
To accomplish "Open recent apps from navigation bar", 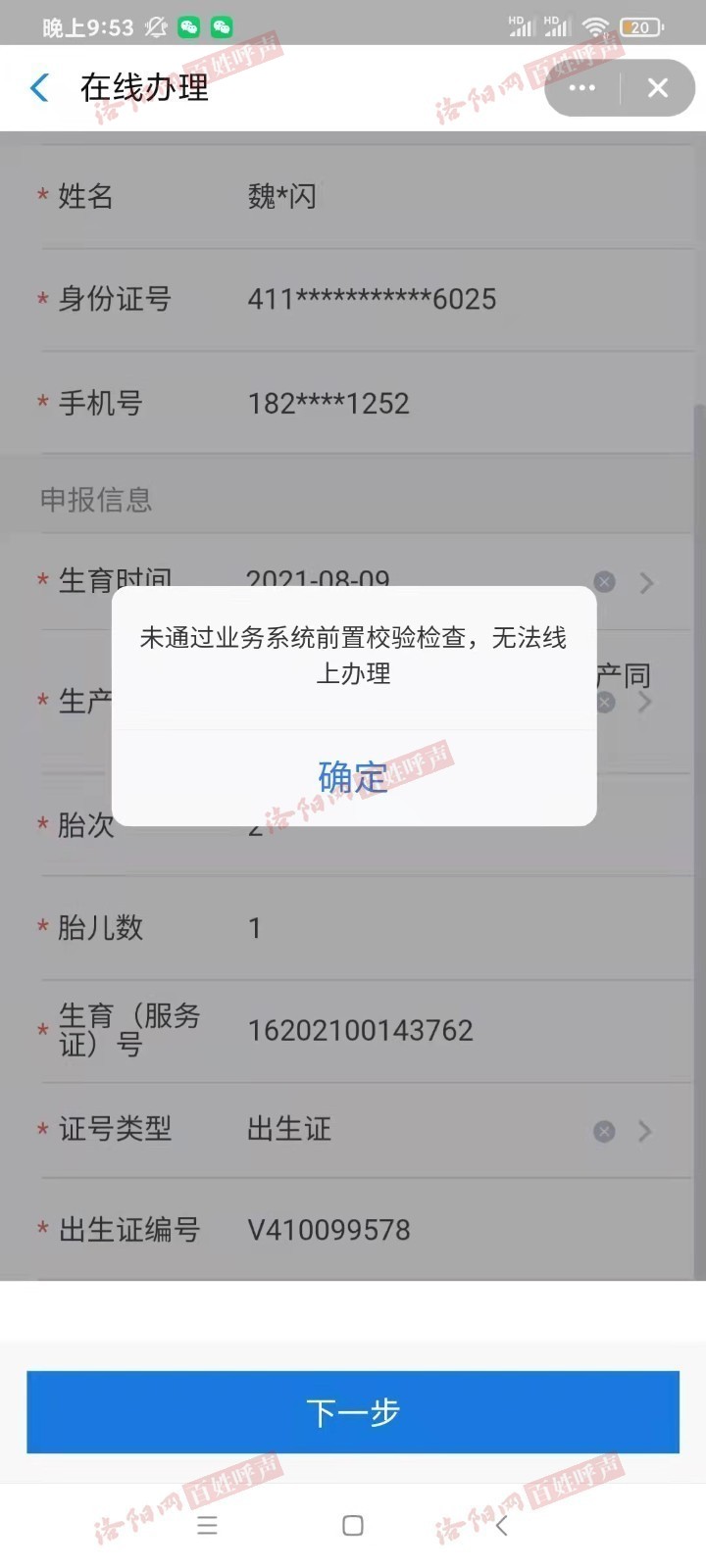I will pos(207,1526).
